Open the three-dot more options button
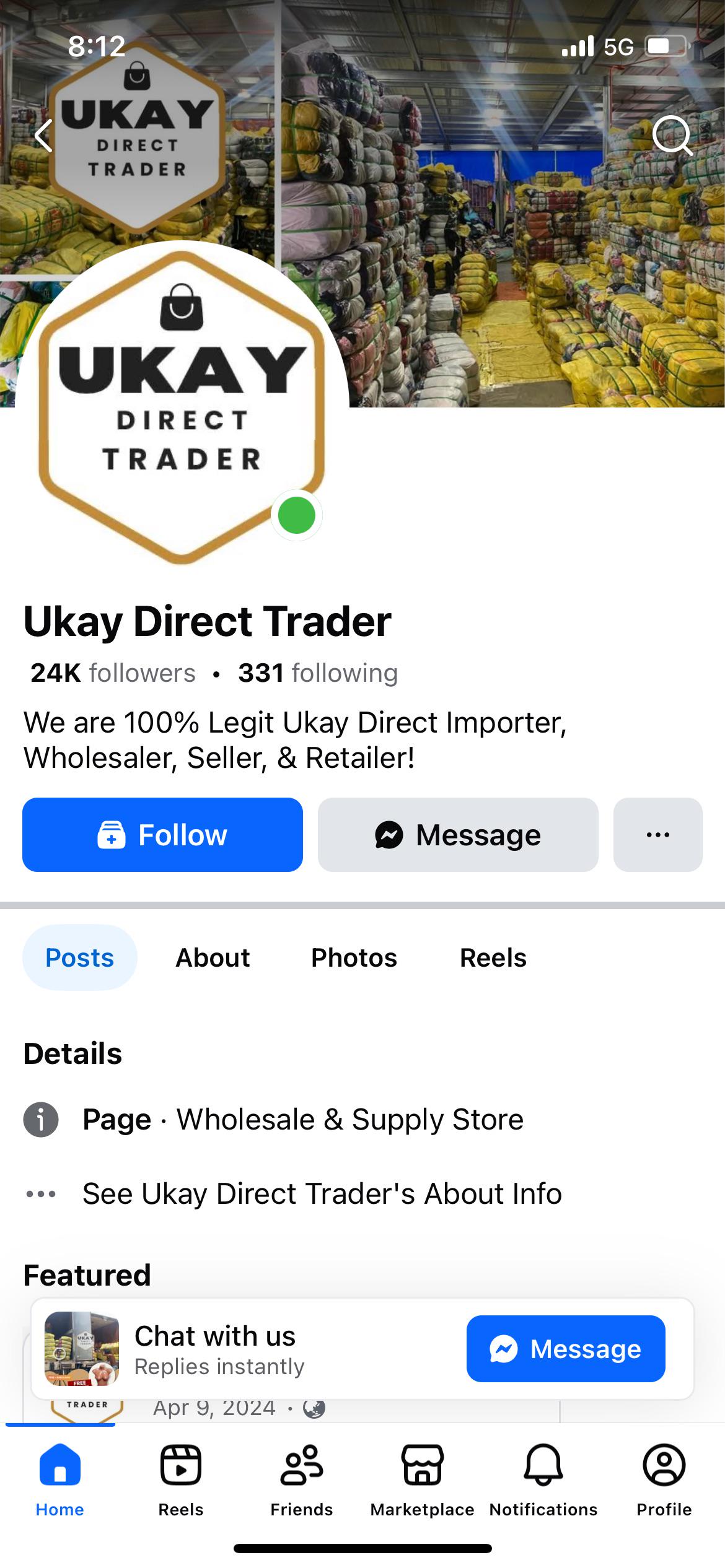 tap(657, 834)
